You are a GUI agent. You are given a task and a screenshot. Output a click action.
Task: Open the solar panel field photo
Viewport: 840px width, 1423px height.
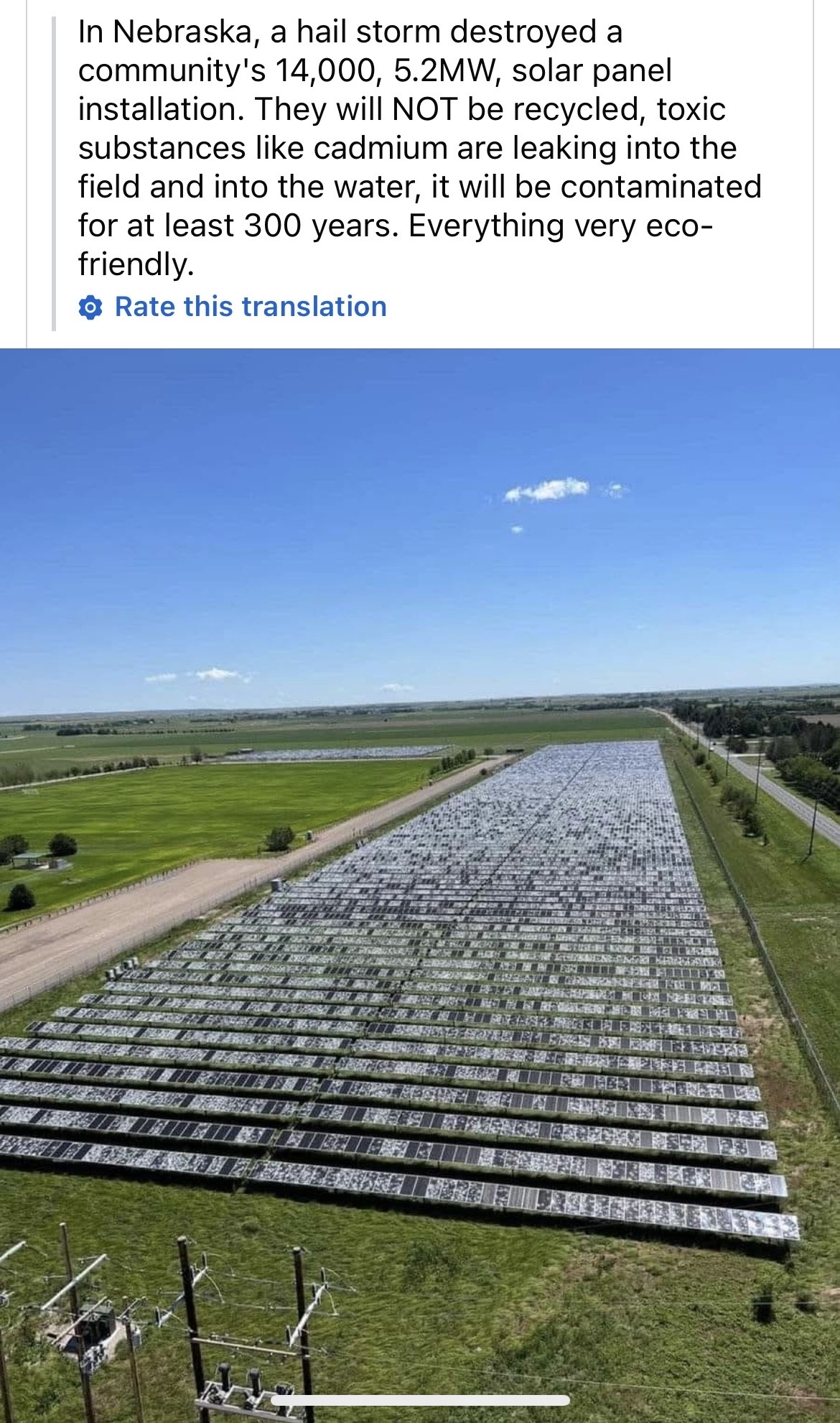coord(420,886)
